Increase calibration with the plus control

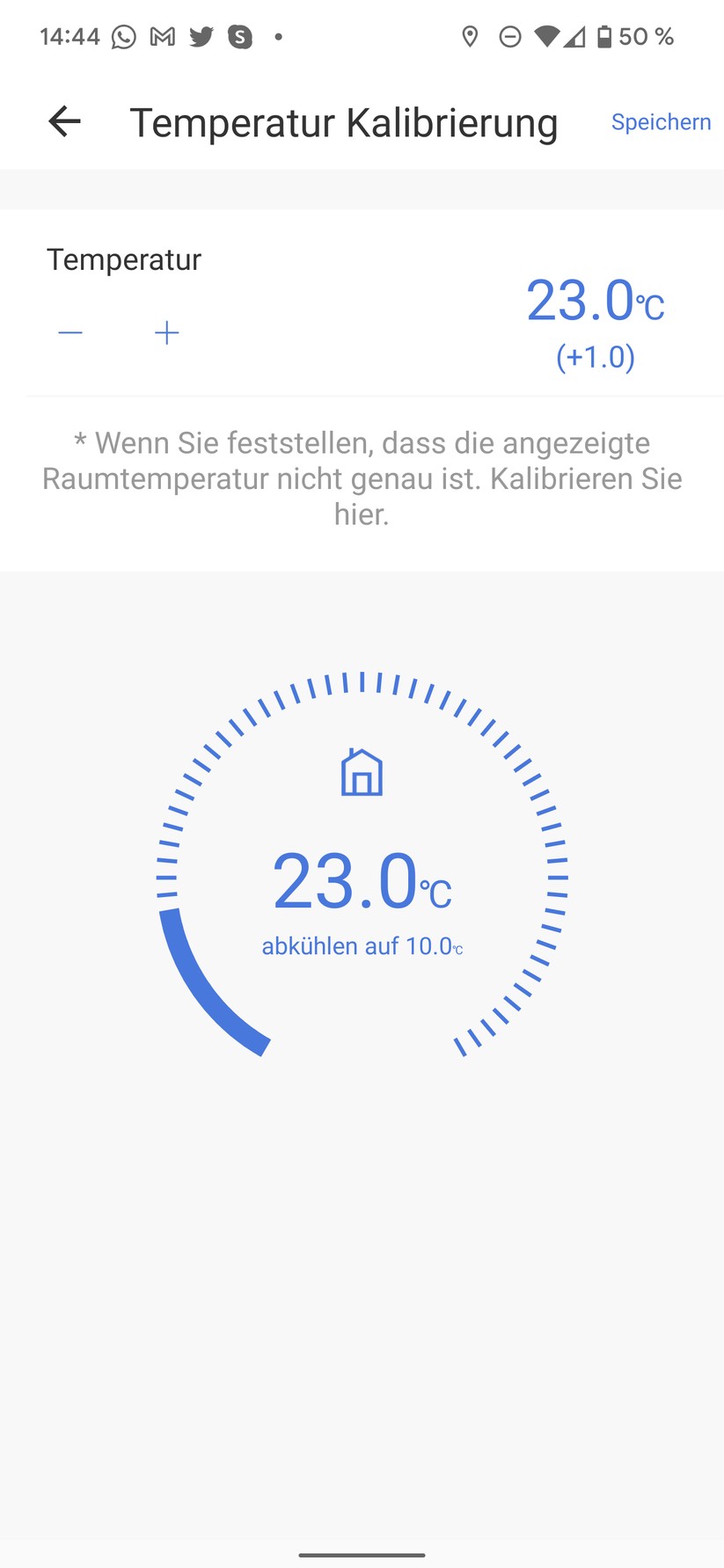coord(166,332)
